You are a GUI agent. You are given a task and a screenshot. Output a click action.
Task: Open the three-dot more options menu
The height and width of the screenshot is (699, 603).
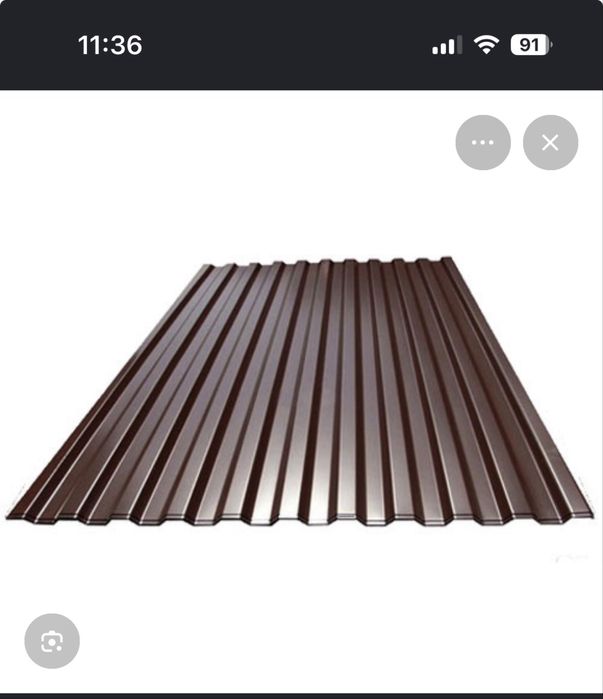[x=483, y=142]
